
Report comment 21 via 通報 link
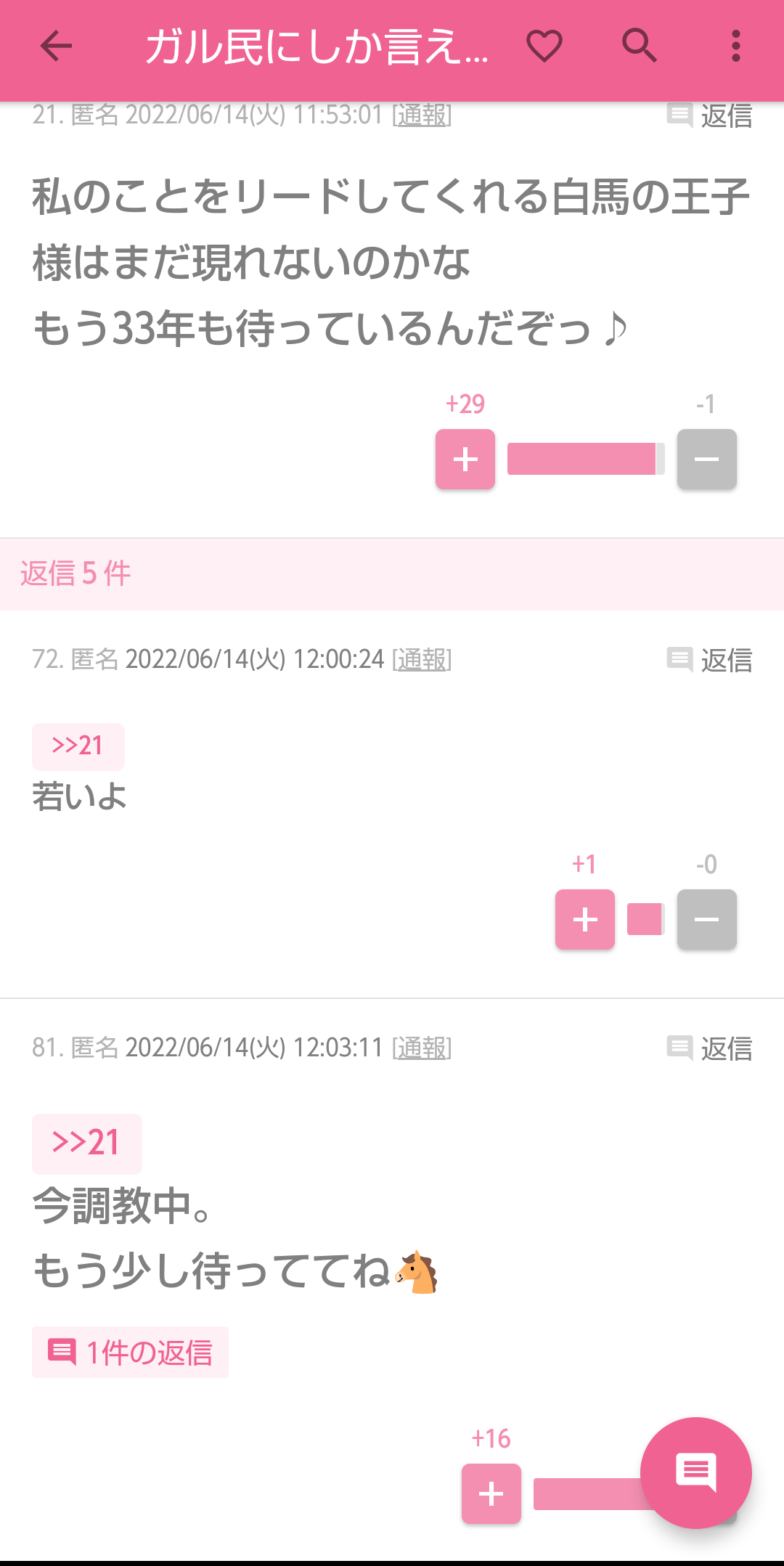coord(422,115)
